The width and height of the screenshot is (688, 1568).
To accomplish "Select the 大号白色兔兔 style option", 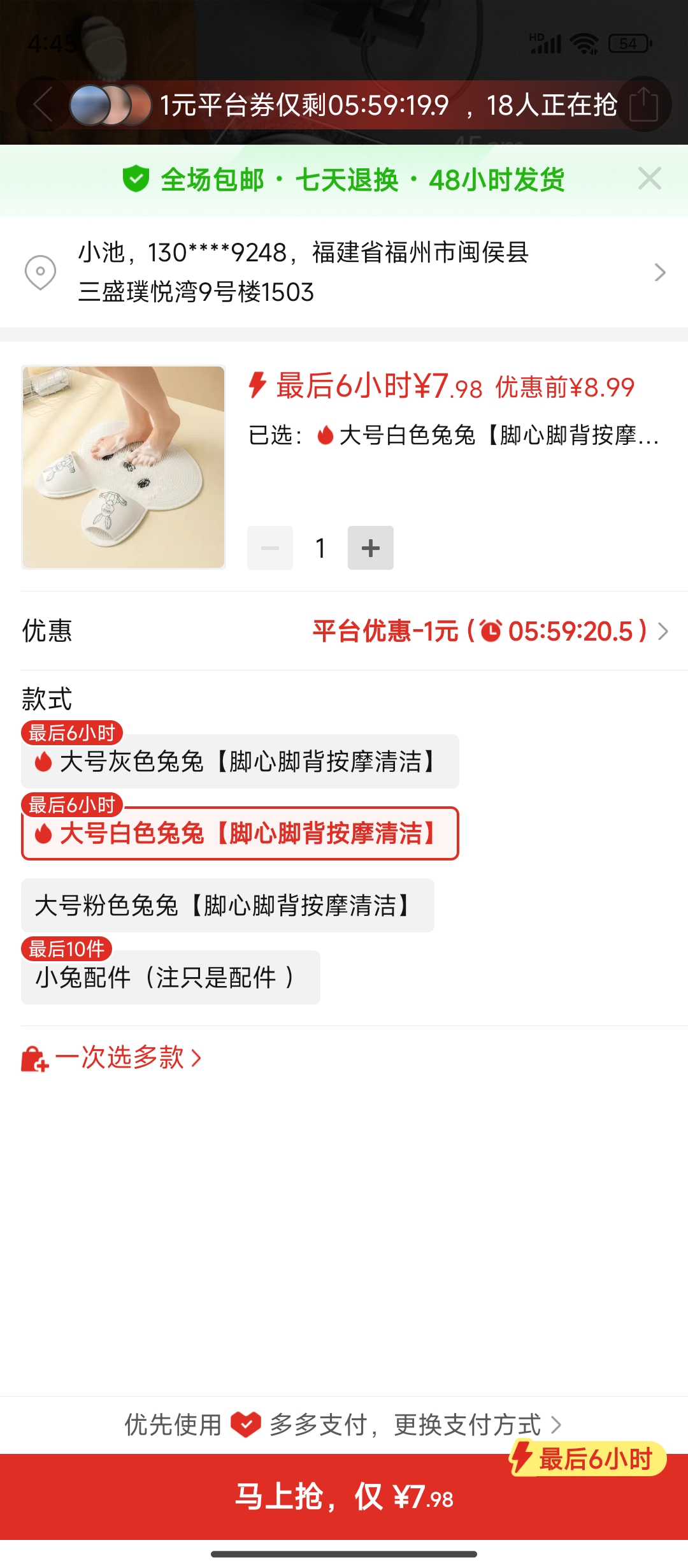I will (240, 834).
